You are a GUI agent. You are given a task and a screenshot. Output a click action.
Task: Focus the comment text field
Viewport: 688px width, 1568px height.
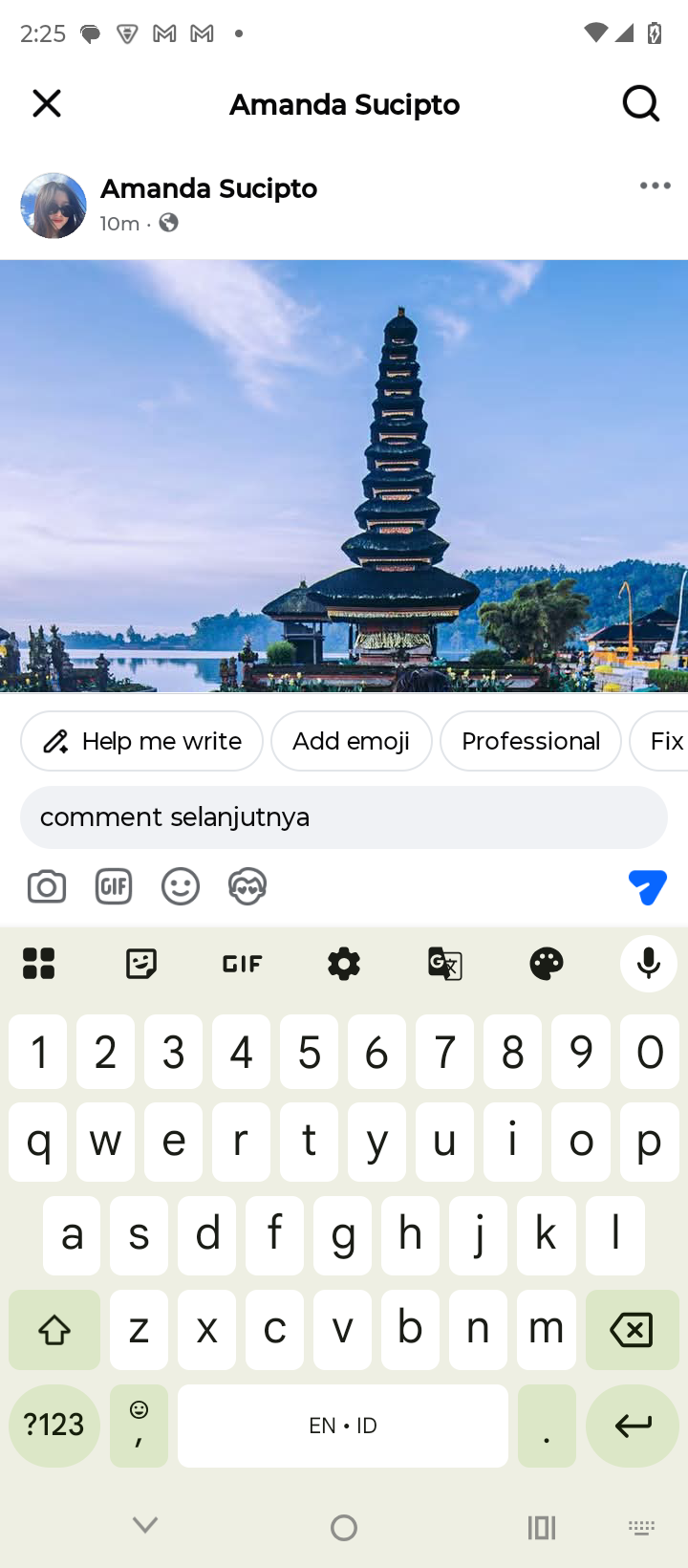point(344,817)
